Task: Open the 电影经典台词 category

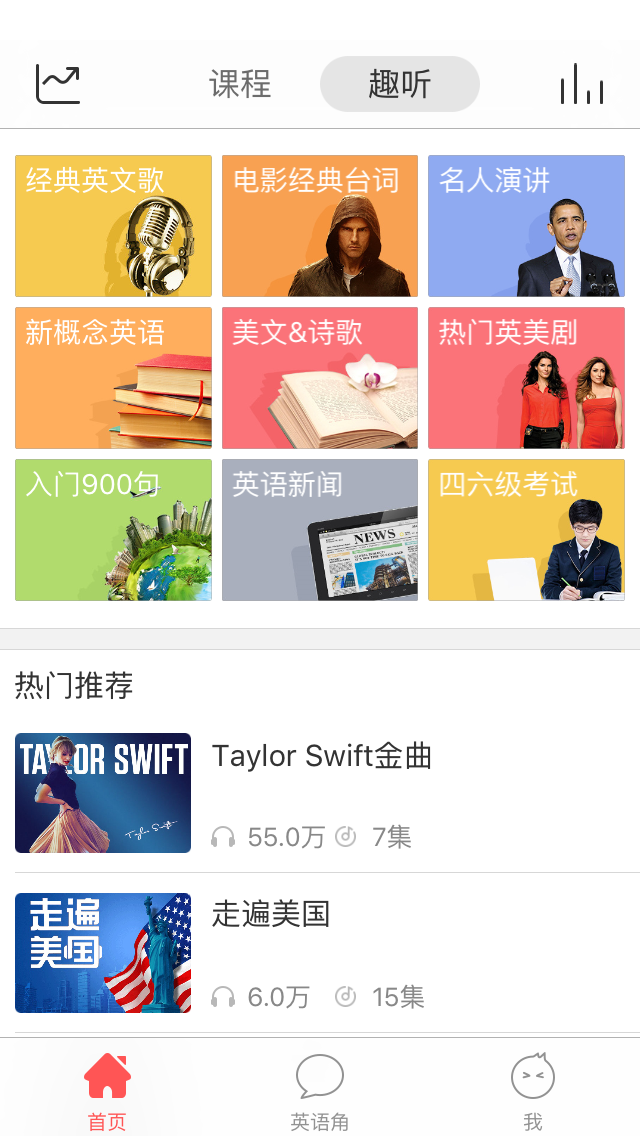Action: click(320, 226)
